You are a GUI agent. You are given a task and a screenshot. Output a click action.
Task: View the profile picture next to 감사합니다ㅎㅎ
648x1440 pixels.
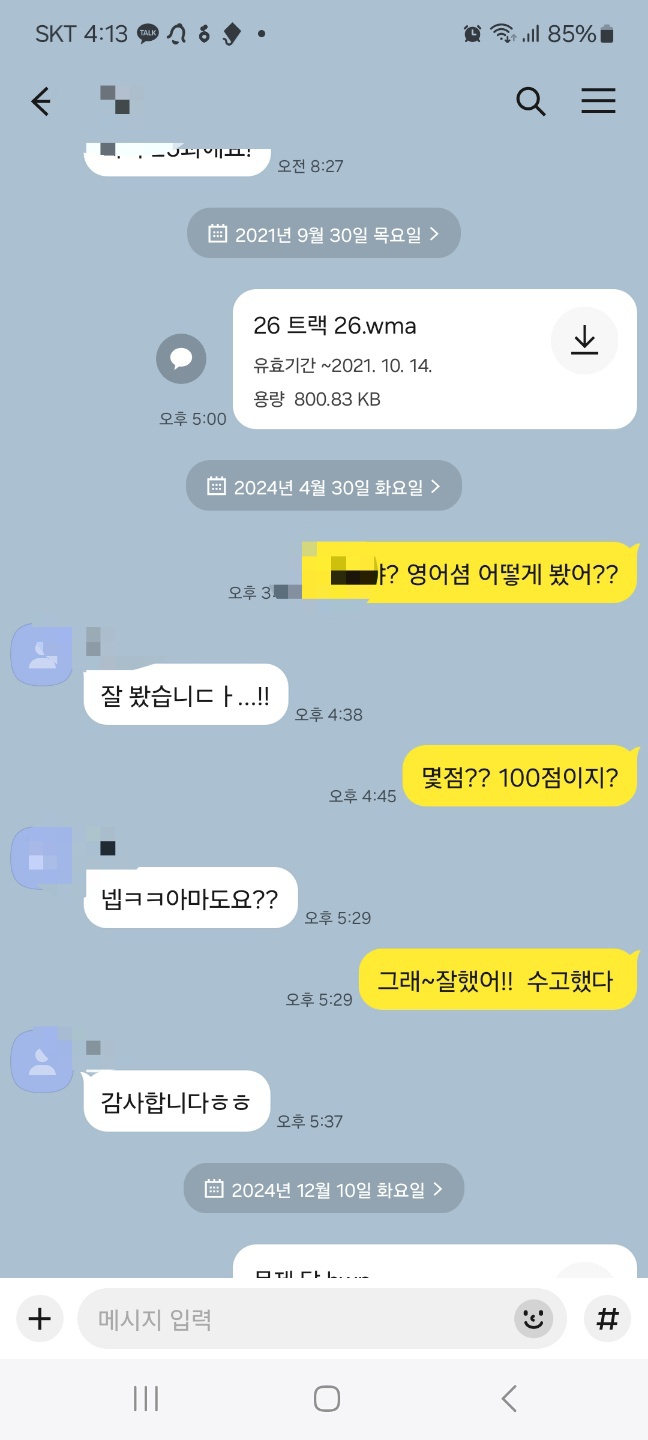41,1061
